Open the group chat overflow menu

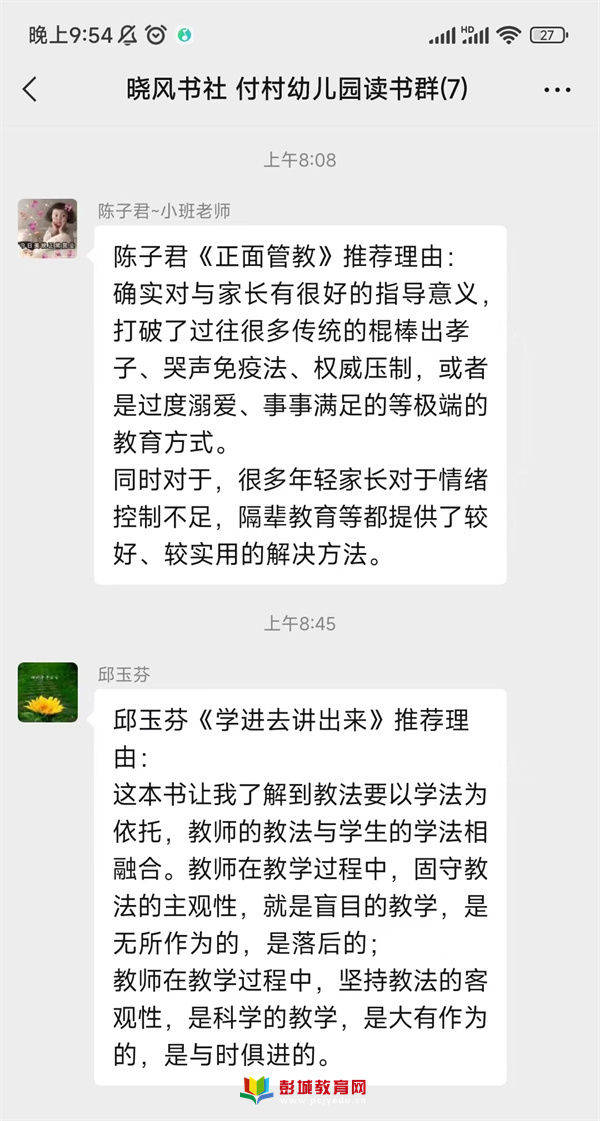tap(557, 90)
